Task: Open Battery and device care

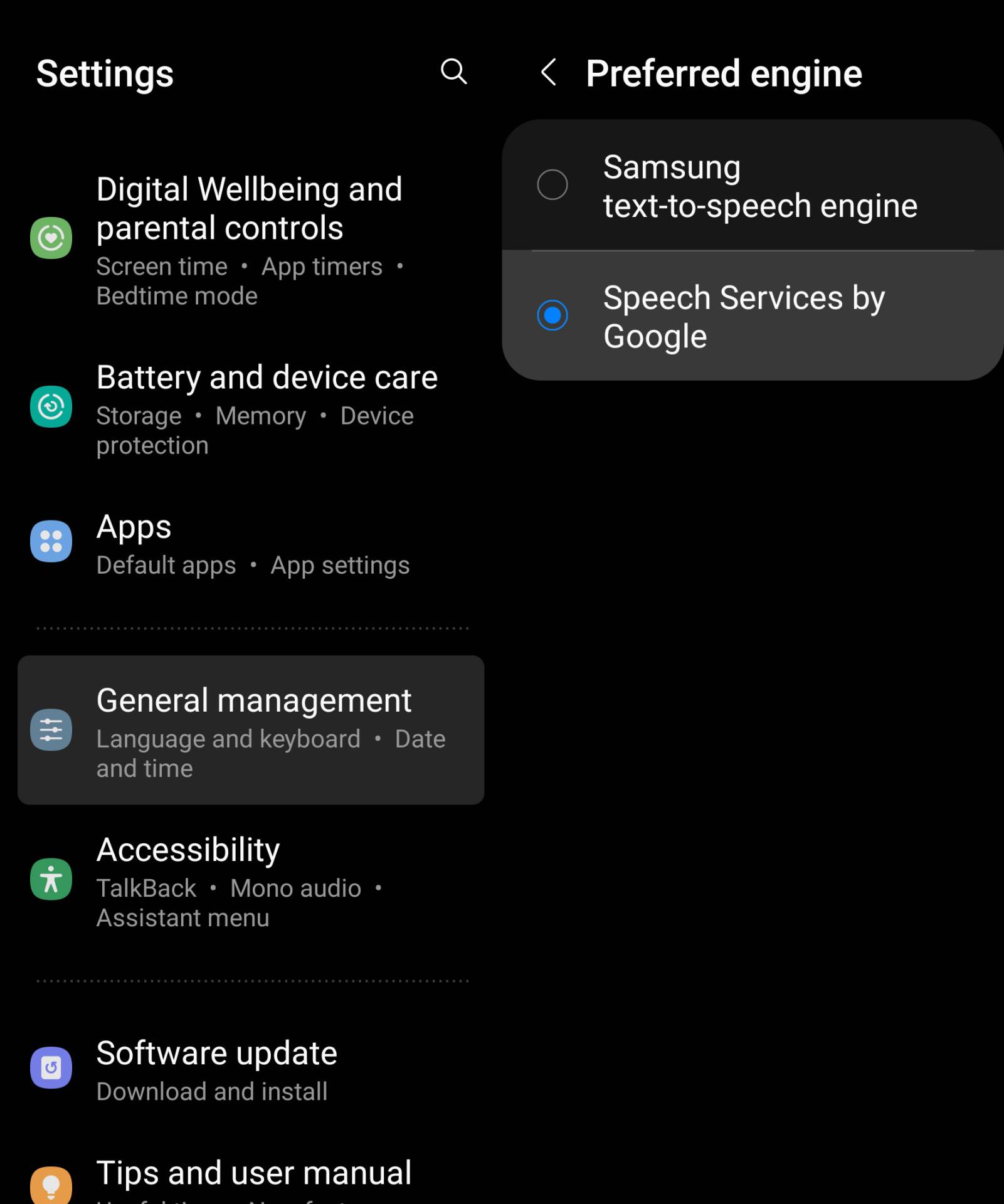Action: pos(251,408)
